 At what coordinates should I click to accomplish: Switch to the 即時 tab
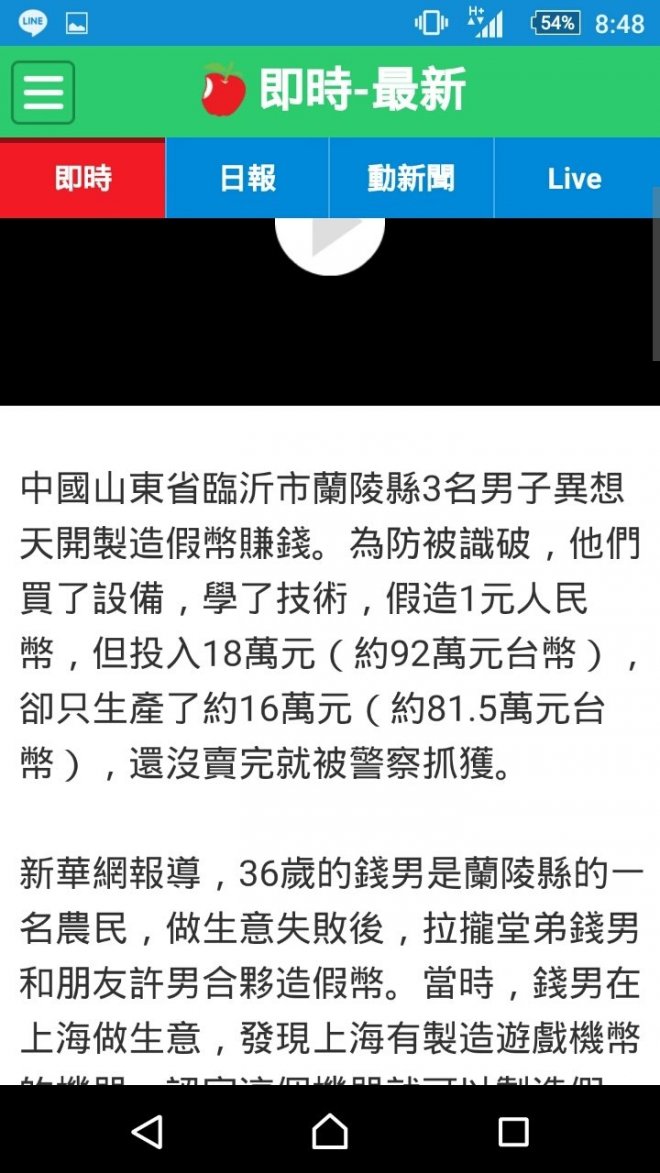pyautogui.click(x=83, y=179)
